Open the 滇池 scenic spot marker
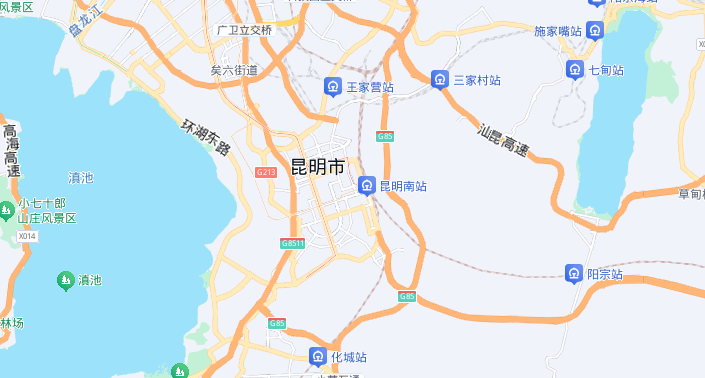The image size is (705, 378). click(66, 280)
